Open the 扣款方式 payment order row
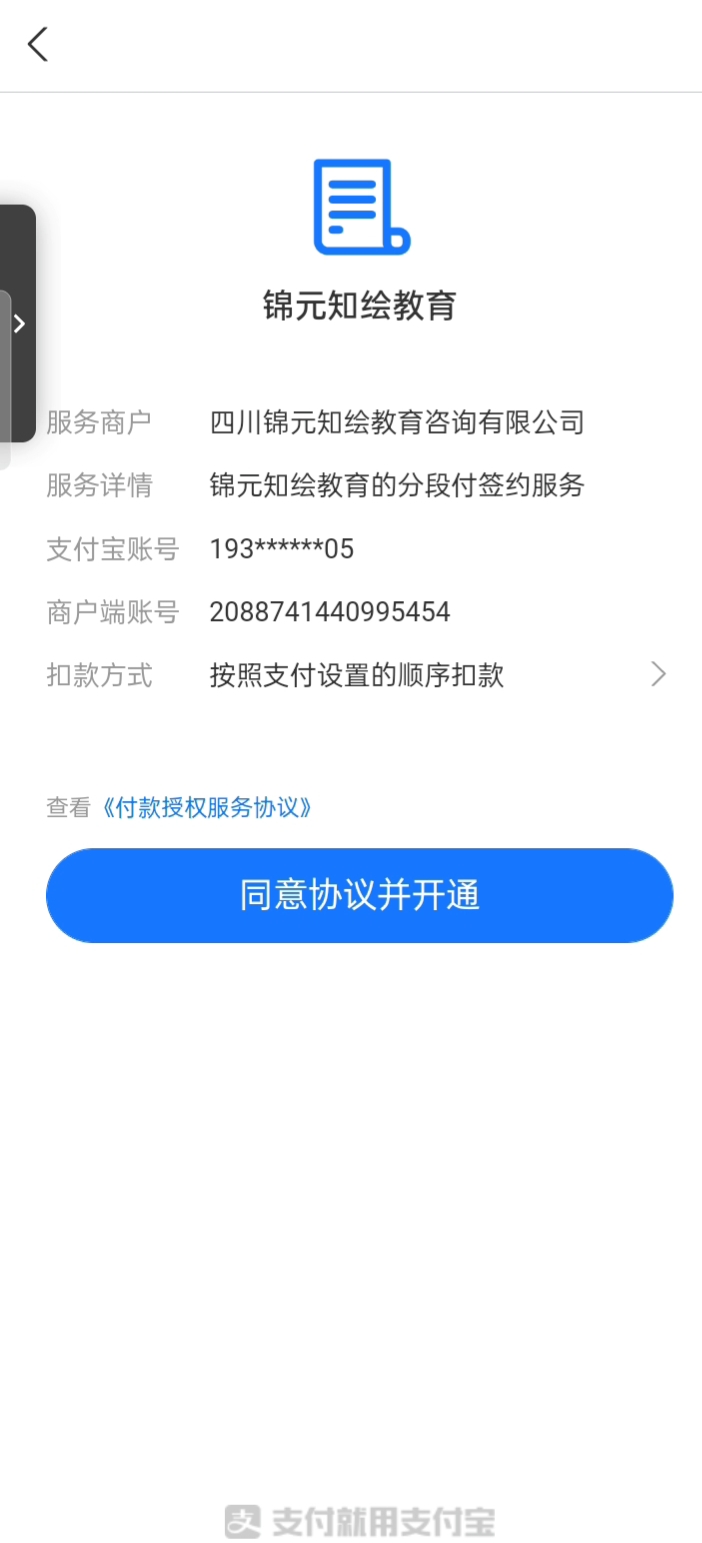 (x=357, y=675)
